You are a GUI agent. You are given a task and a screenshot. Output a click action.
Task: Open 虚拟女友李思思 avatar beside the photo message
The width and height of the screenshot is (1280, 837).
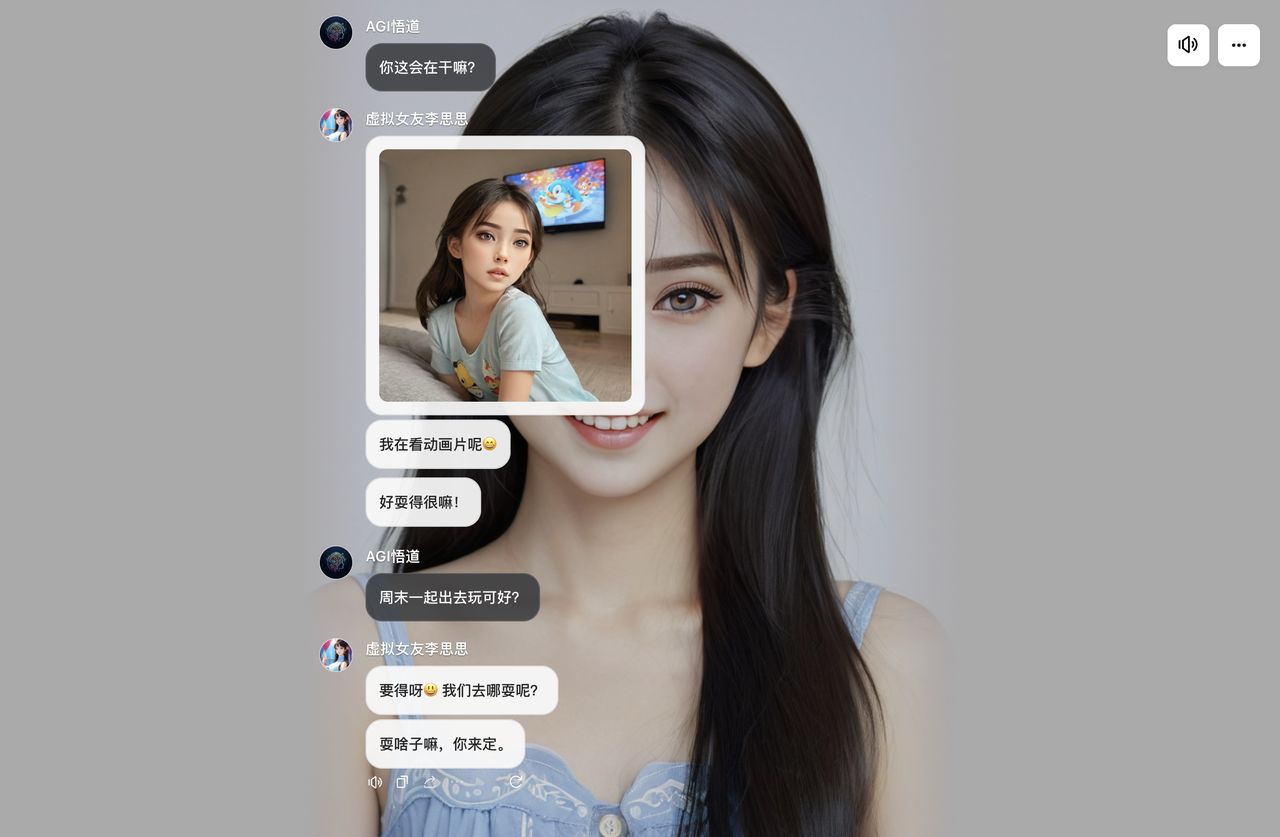click(336, 125)
